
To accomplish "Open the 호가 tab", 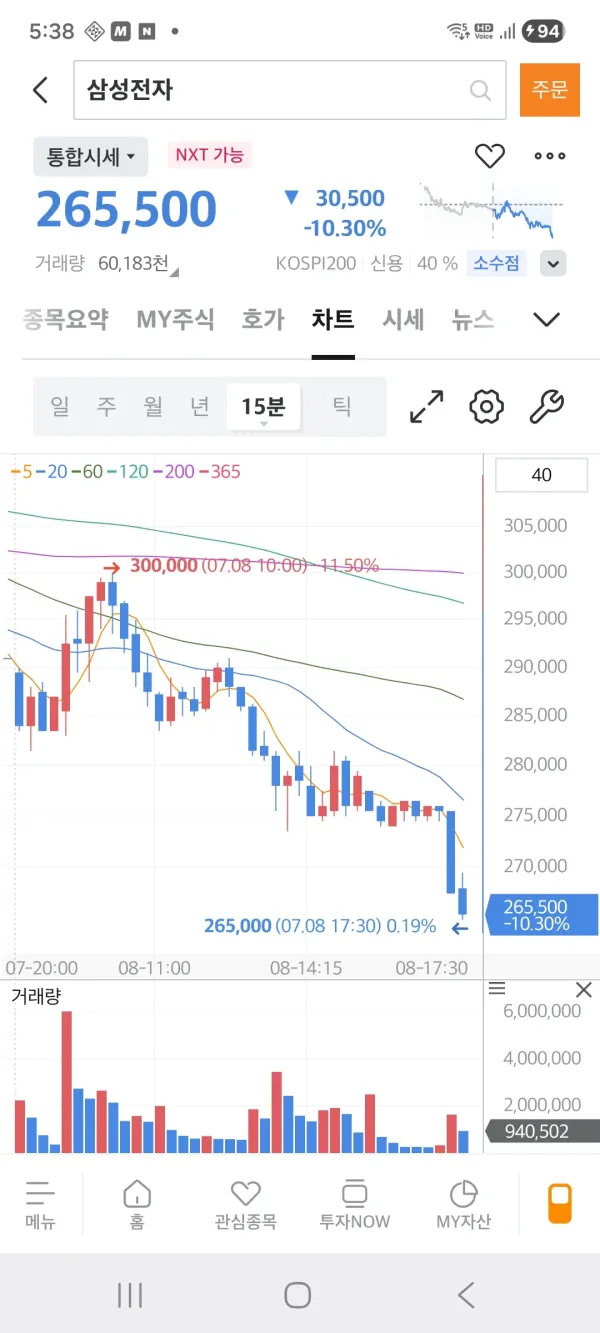I will pos(263,320).
